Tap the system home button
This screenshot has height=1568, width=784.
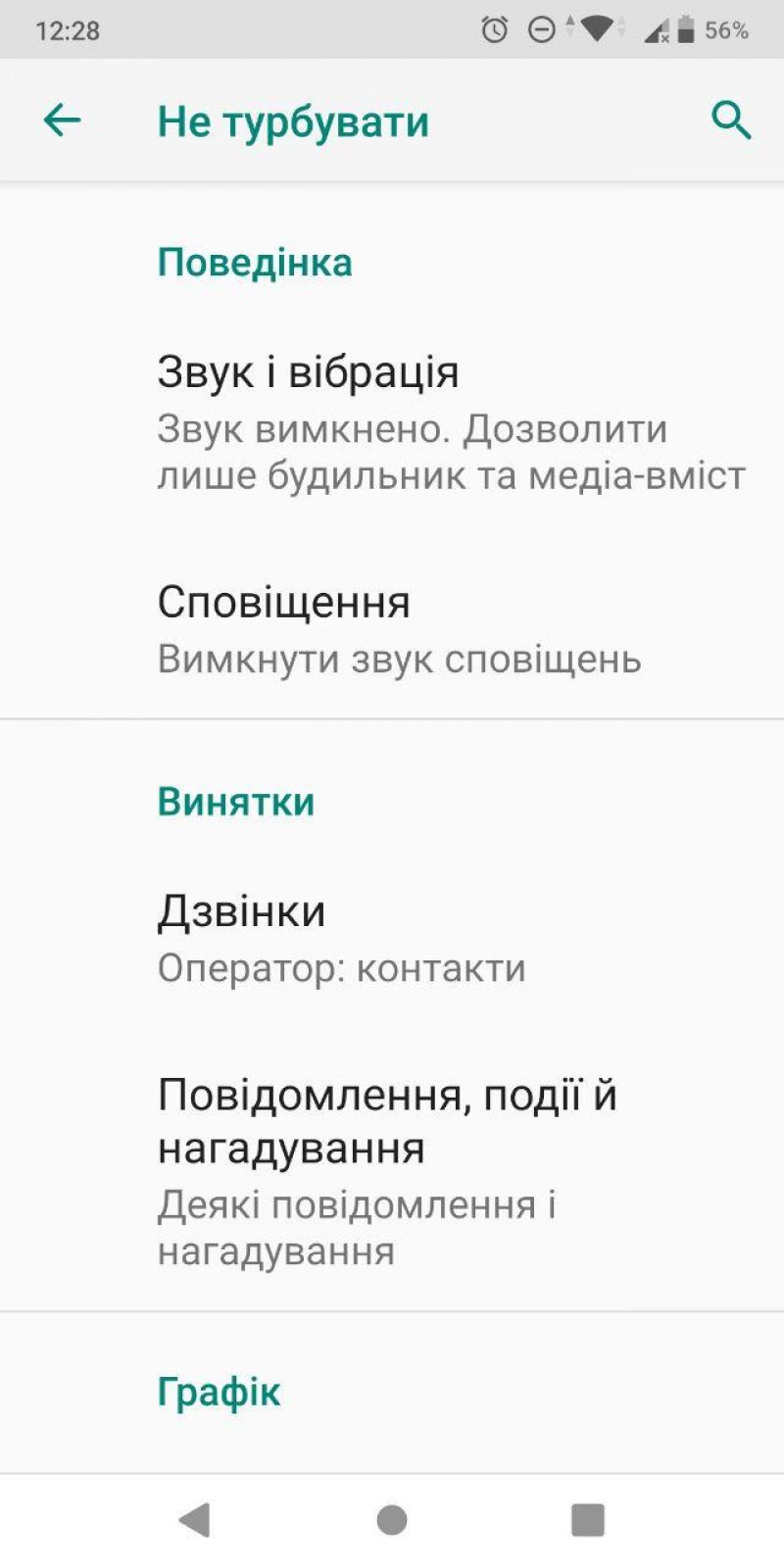click(392, 1520)
